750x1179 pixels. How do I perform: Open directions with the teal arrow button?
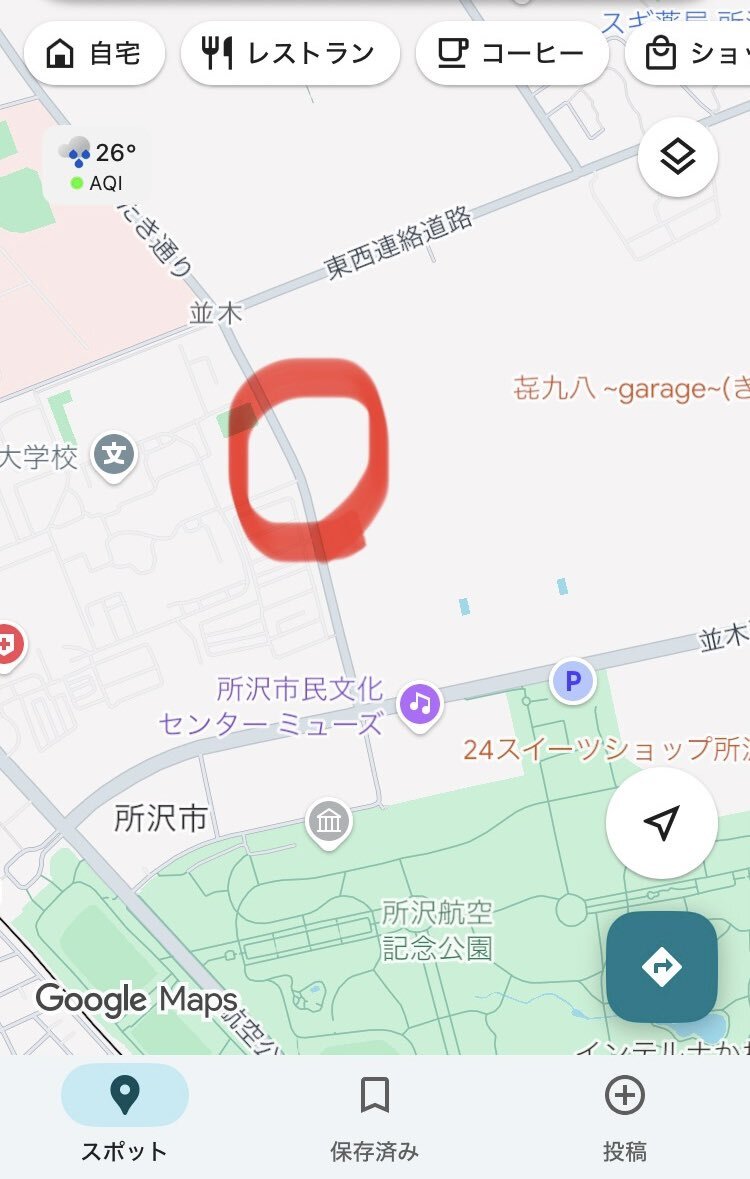click(x=661, y=966)
